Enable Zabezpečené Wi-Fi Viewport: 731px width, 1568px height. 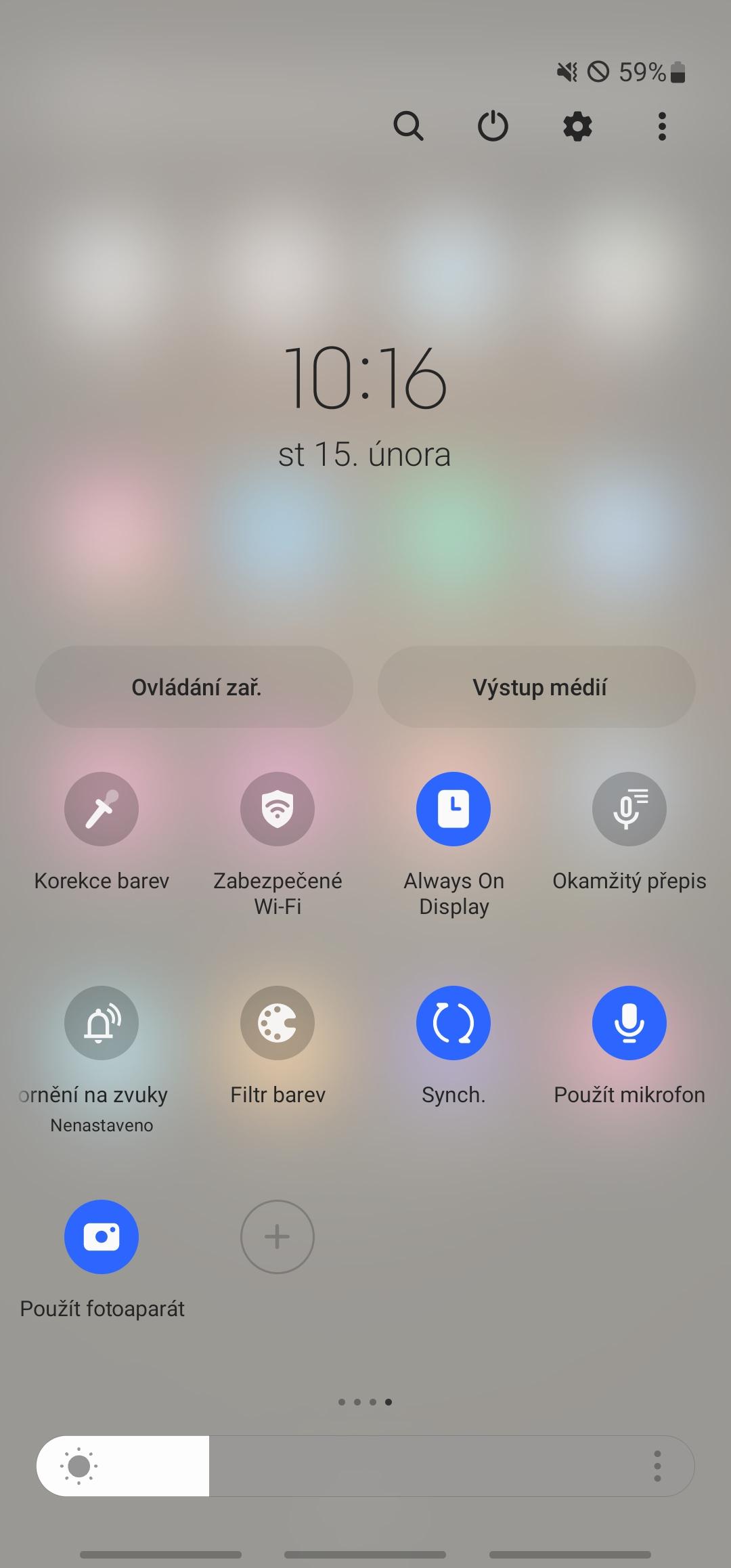coord(278,809)
